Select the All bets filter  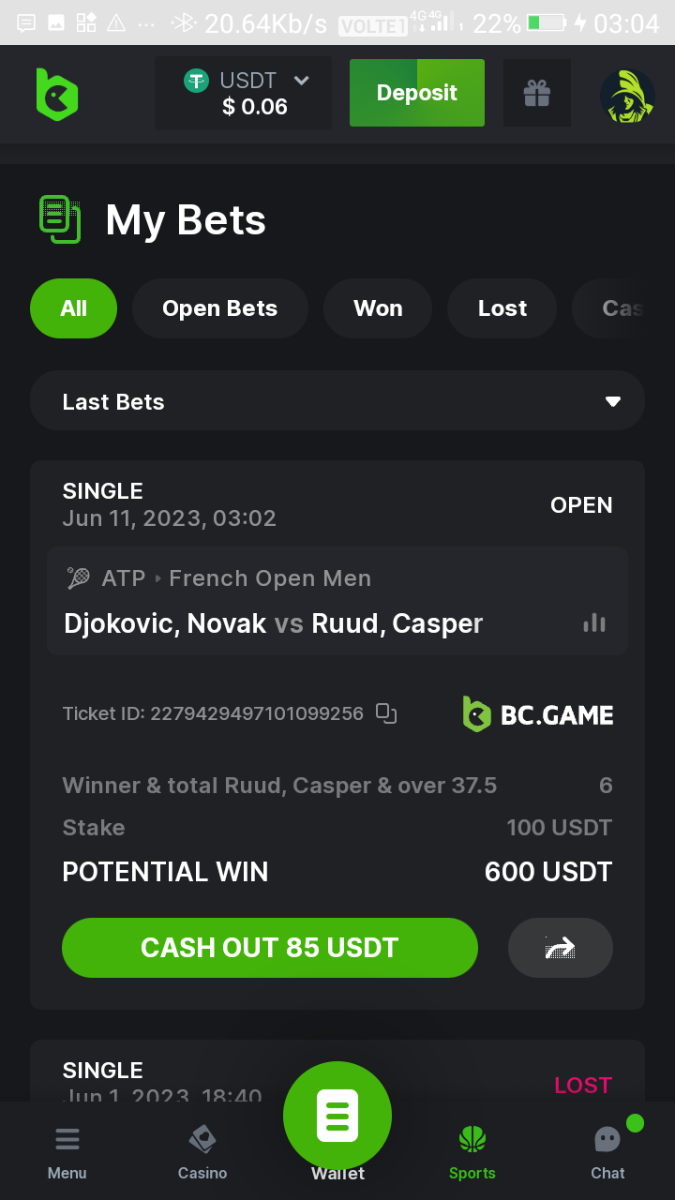pos(73,308)
